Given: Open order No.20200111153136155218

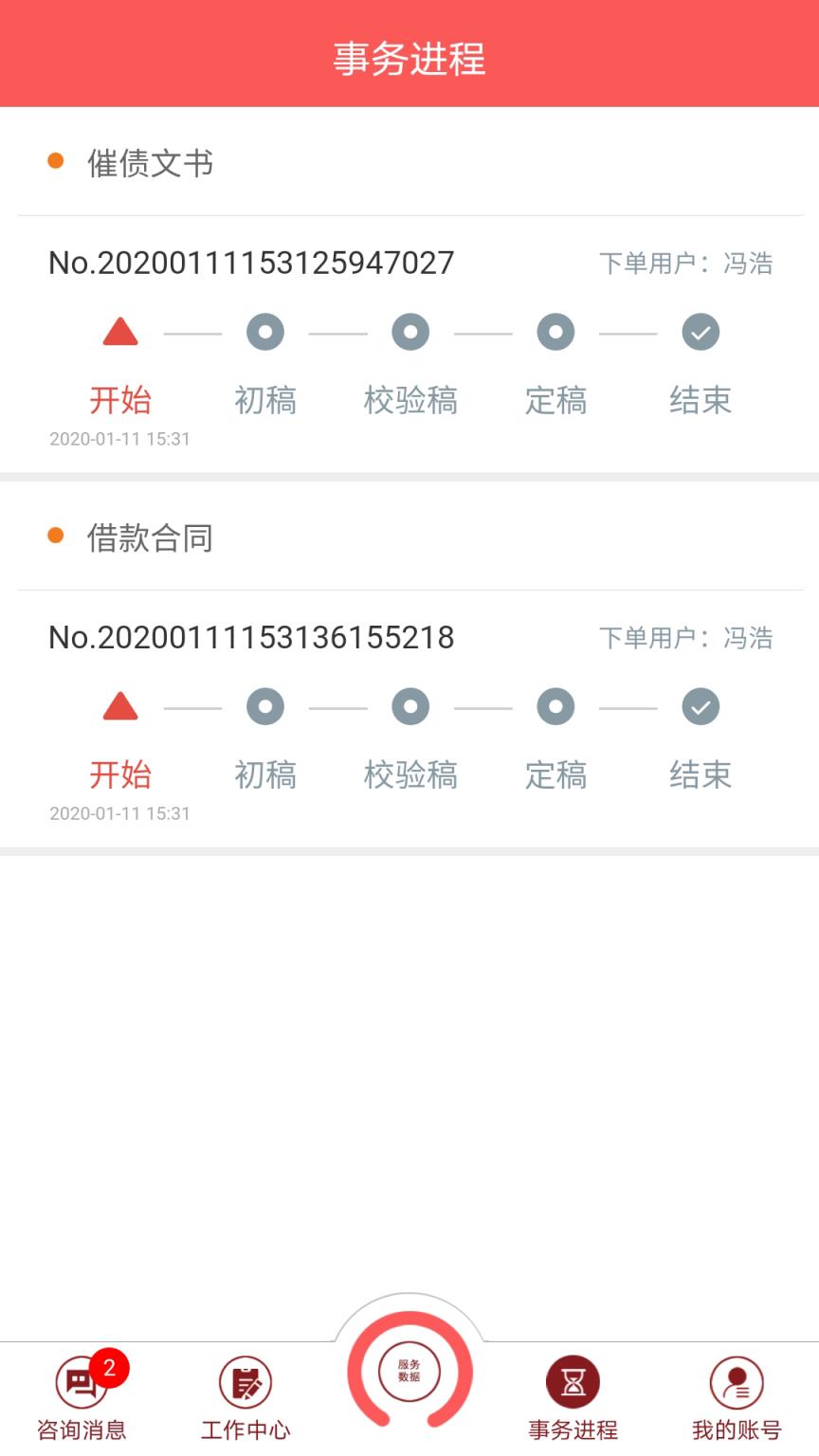Looking at the screenshot, I should point(253,638).
